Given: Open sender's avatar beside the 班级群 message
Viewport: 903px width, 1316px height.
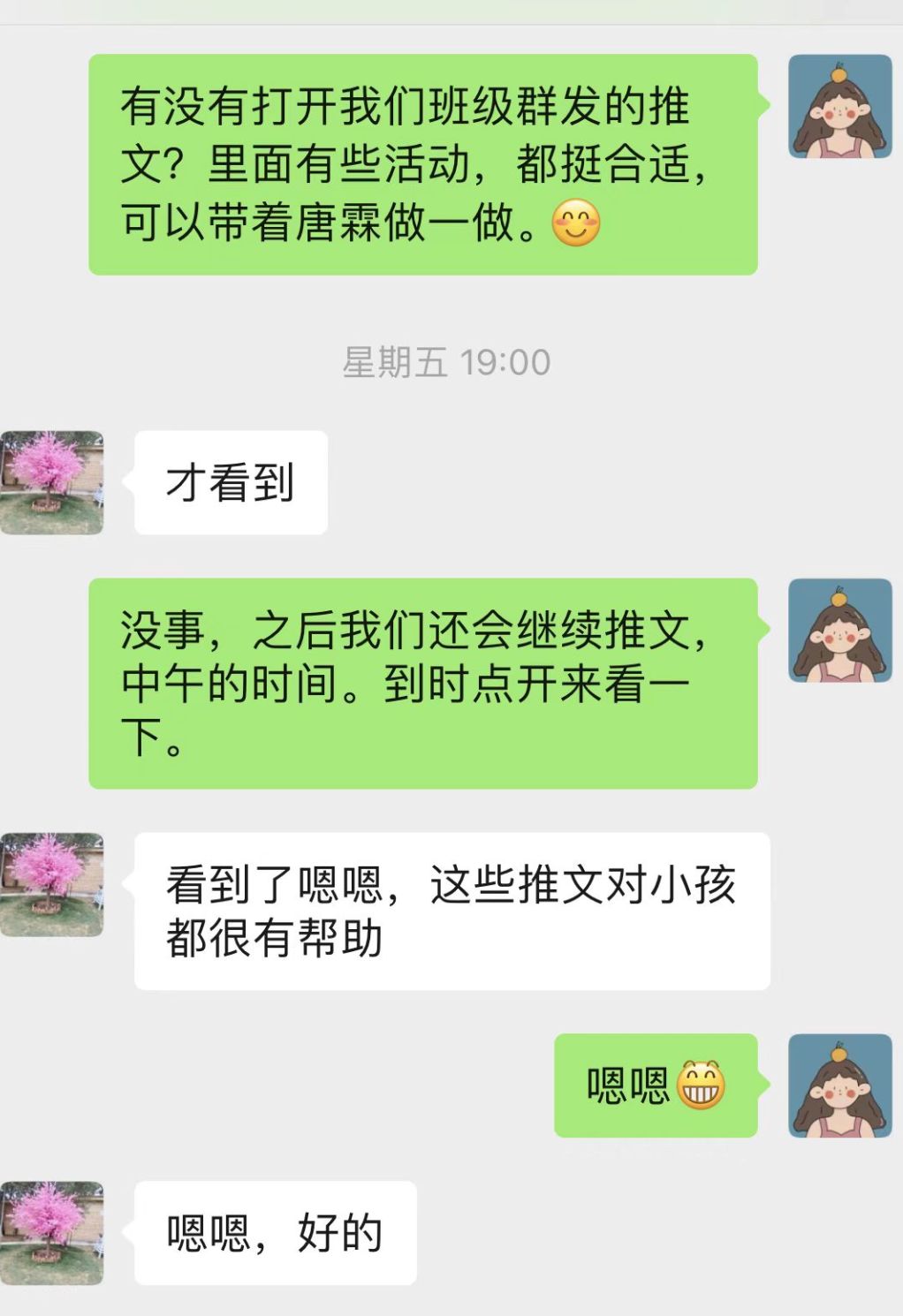Looking at the screenshot, I should point(839,107).
